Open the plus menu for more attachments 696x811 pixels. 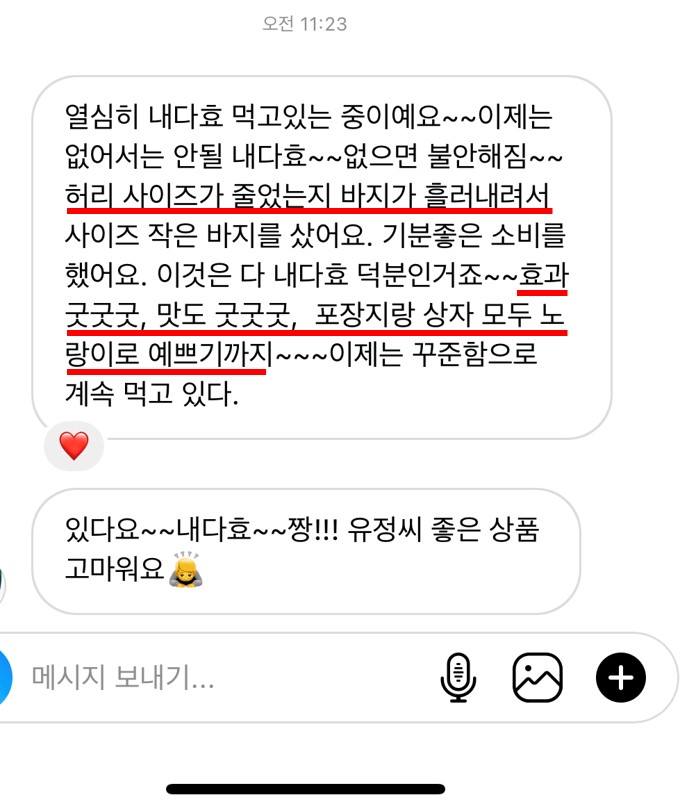[x=621, y=679]
